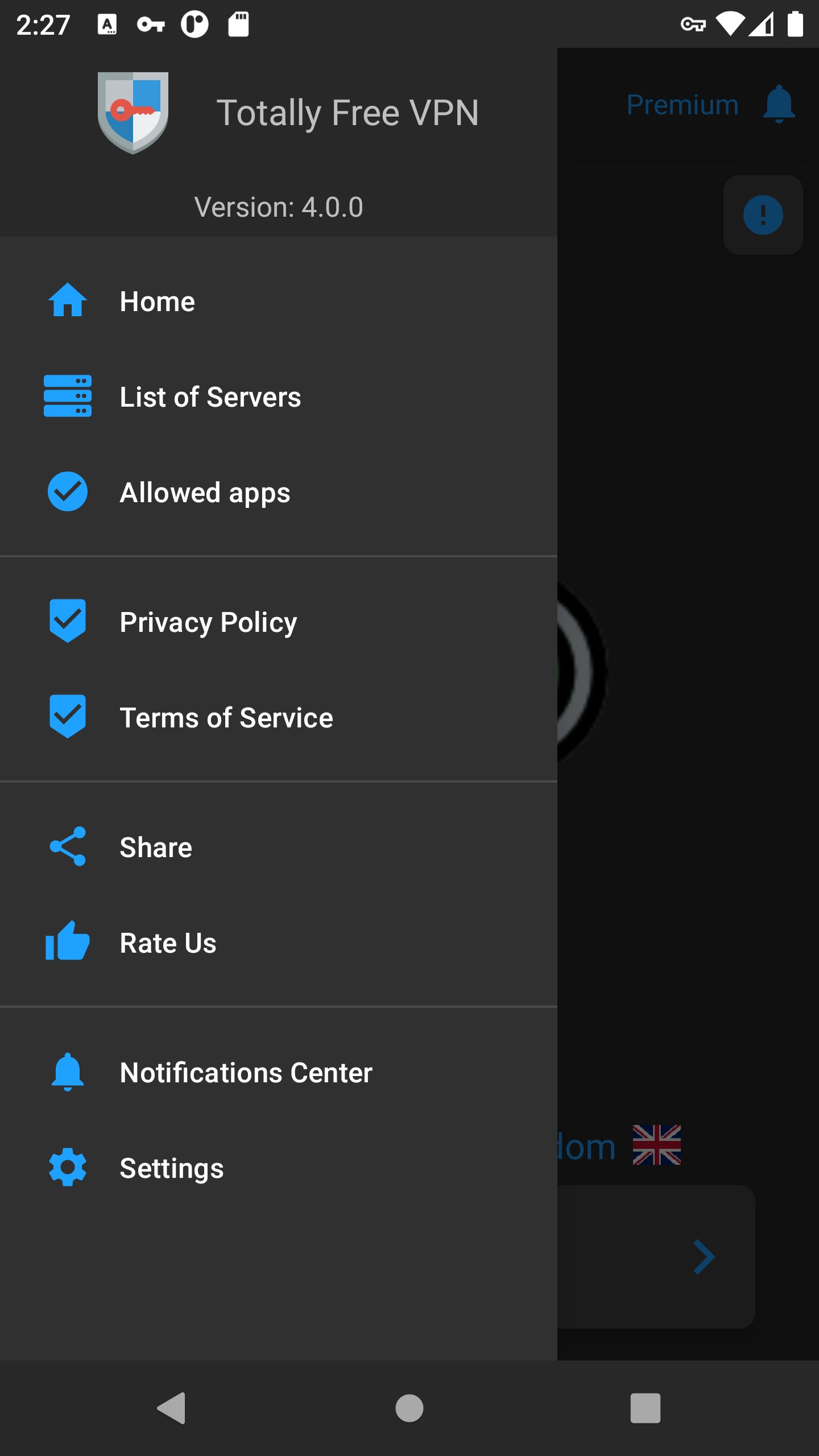The width and height of the screenshot is (819, 1456).
Task: Click the United Kingdom flag icon
Action: click(656, 1144)
